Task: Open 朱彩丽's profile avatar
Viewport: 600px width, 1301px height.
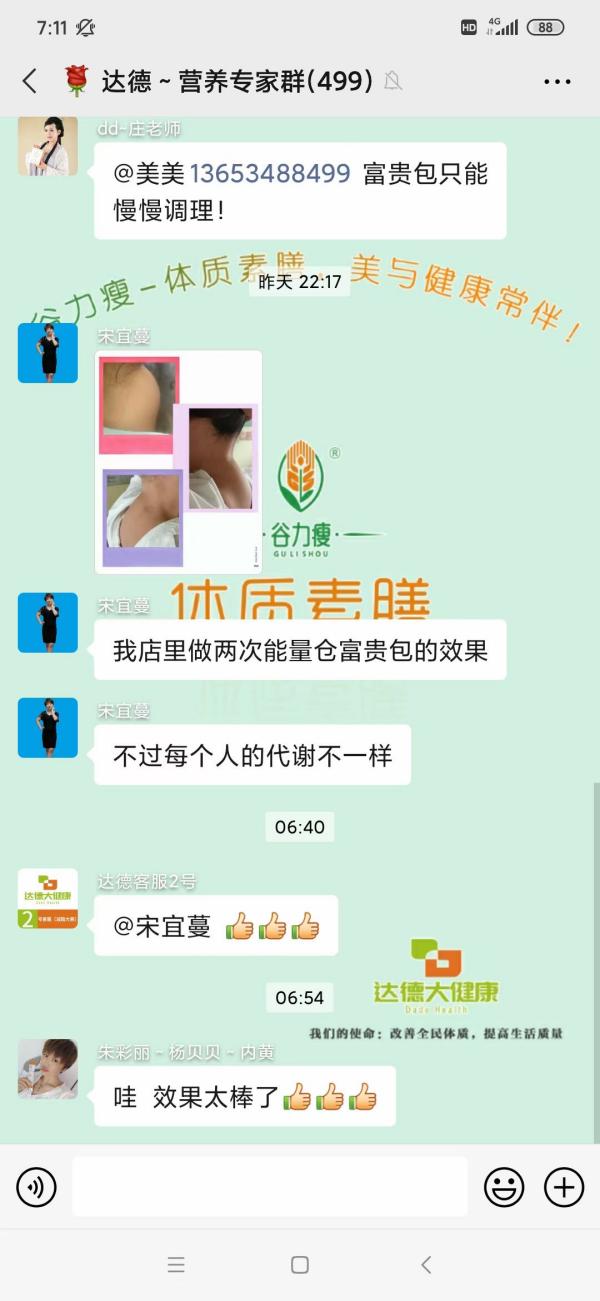Action: [x=47, y=1068]
